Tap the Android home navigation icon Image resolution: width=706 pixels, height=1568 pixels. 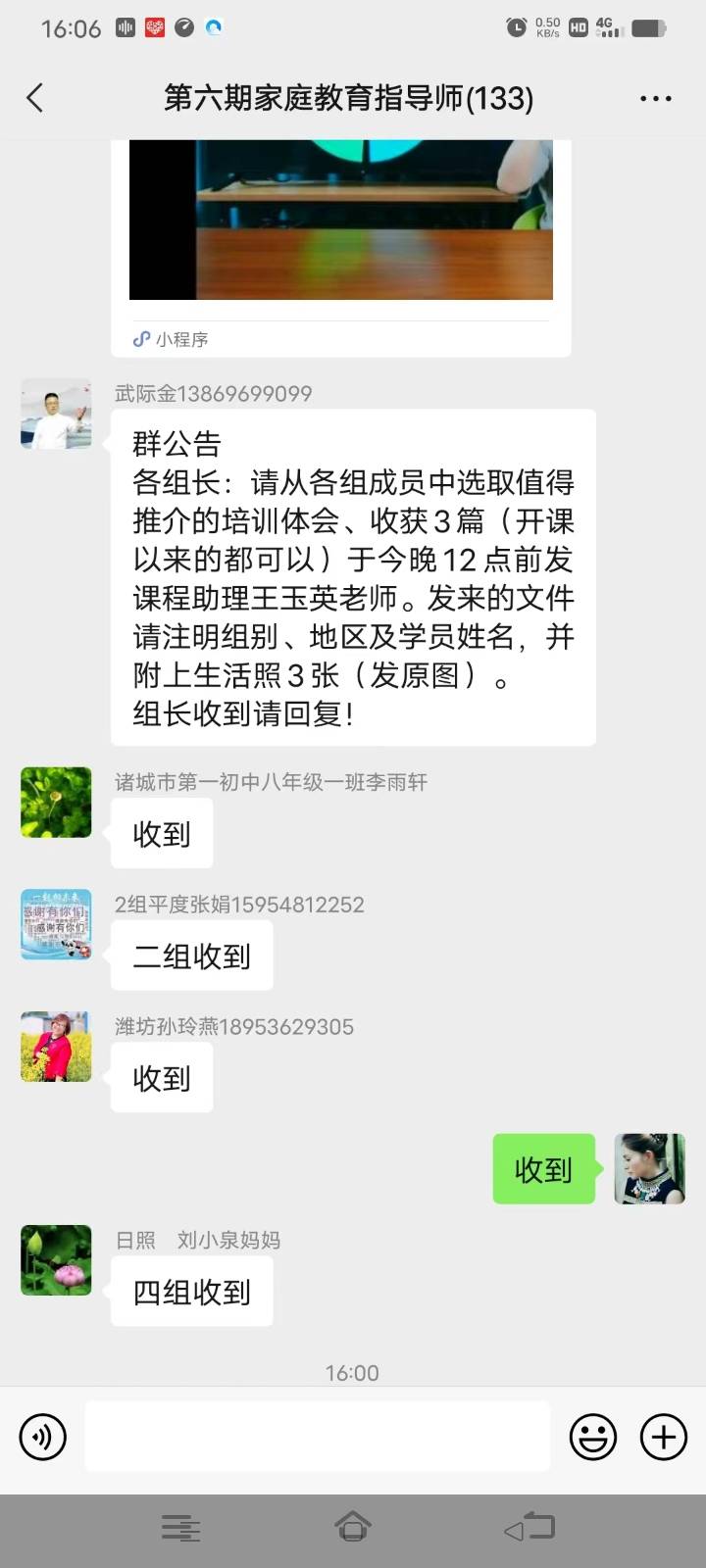[x=352, y=1526]
